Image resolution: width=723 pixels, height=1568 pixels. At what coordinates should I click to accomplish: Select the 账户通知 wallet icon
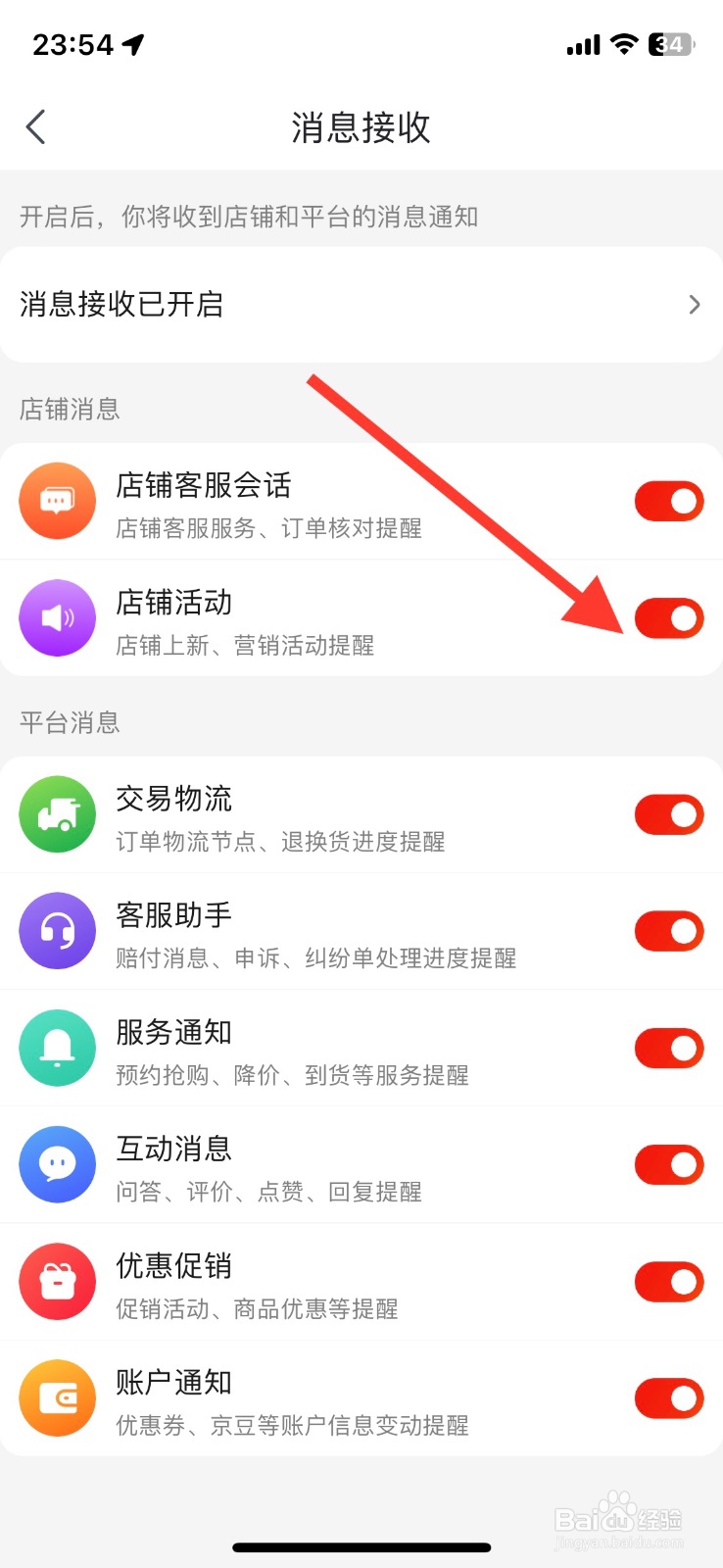[x=57, y=1397]
